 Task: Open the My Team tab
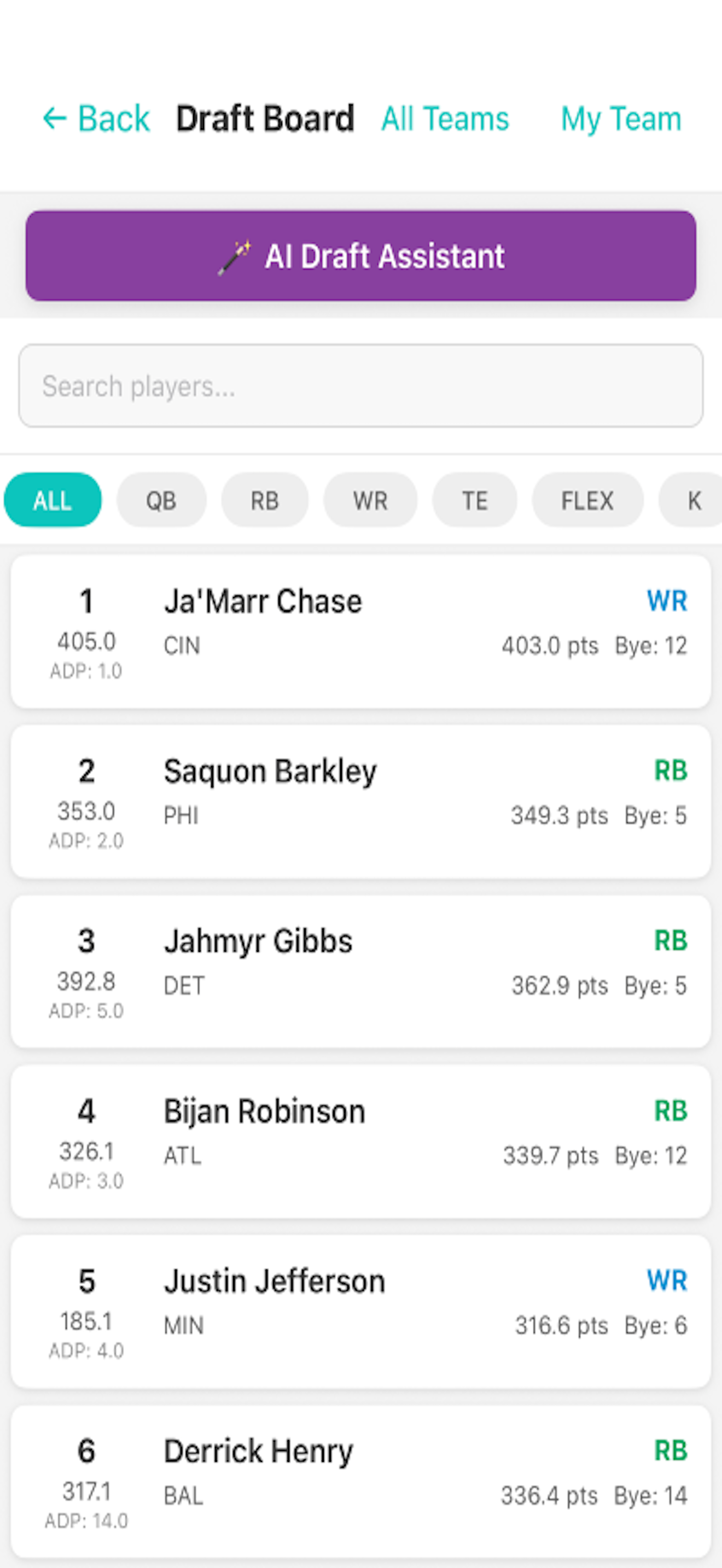point(620,119)
